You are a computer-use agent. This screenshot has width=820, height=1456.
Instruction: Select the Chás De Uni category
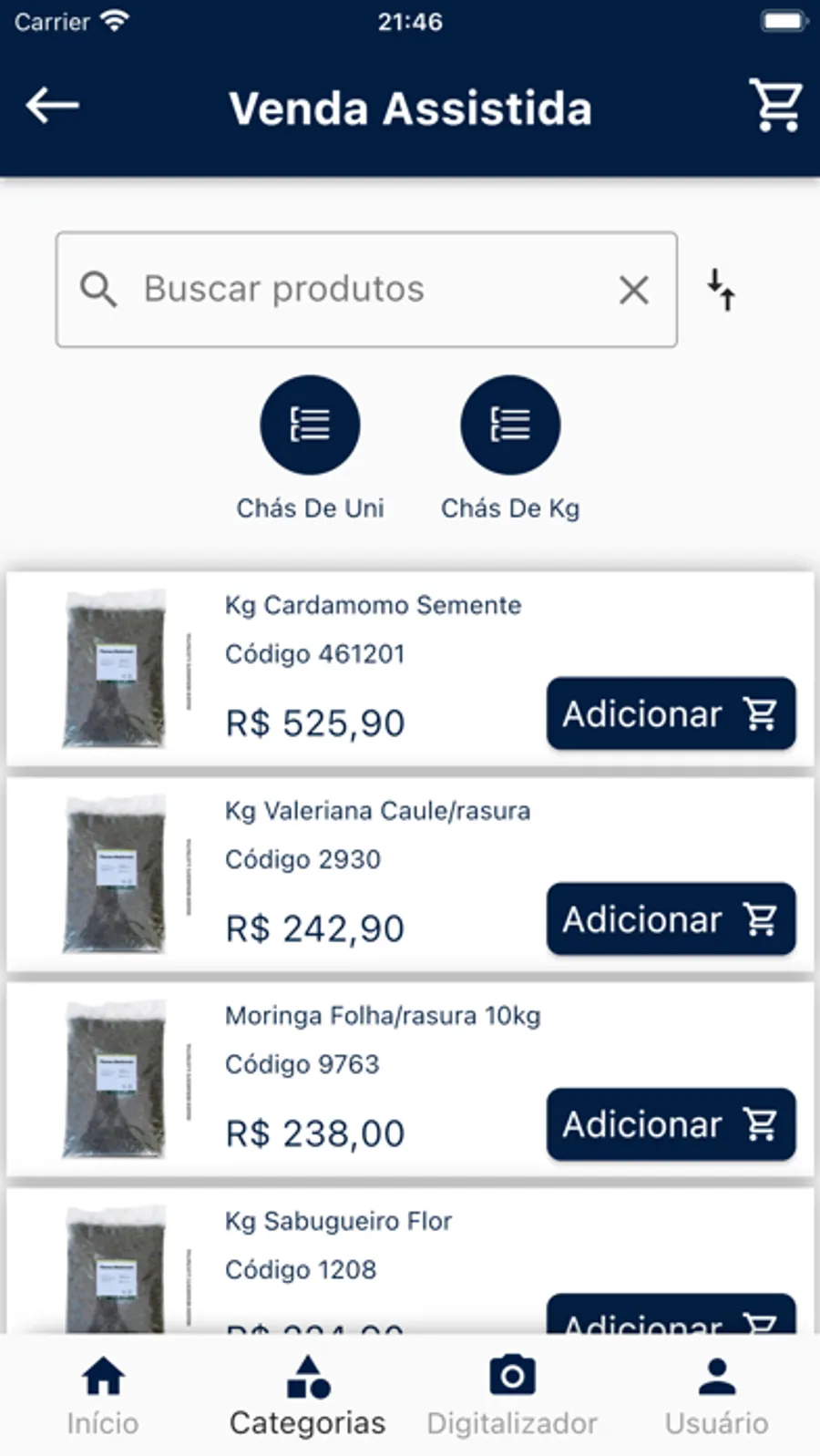310,426
